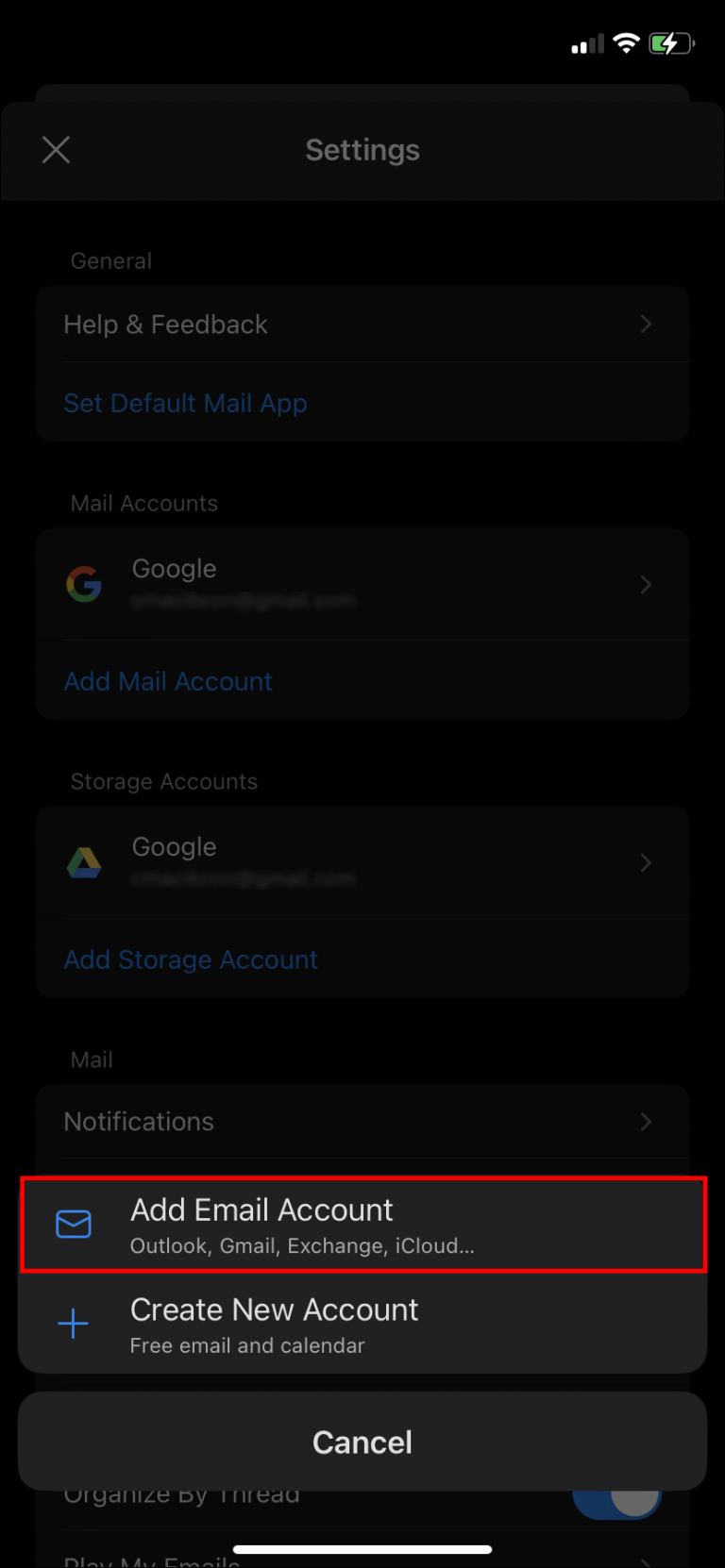Screen dimensions: 725x1568
Task: Click the Wi-Fi icon in the status bar
Action: tap(626, 42)
